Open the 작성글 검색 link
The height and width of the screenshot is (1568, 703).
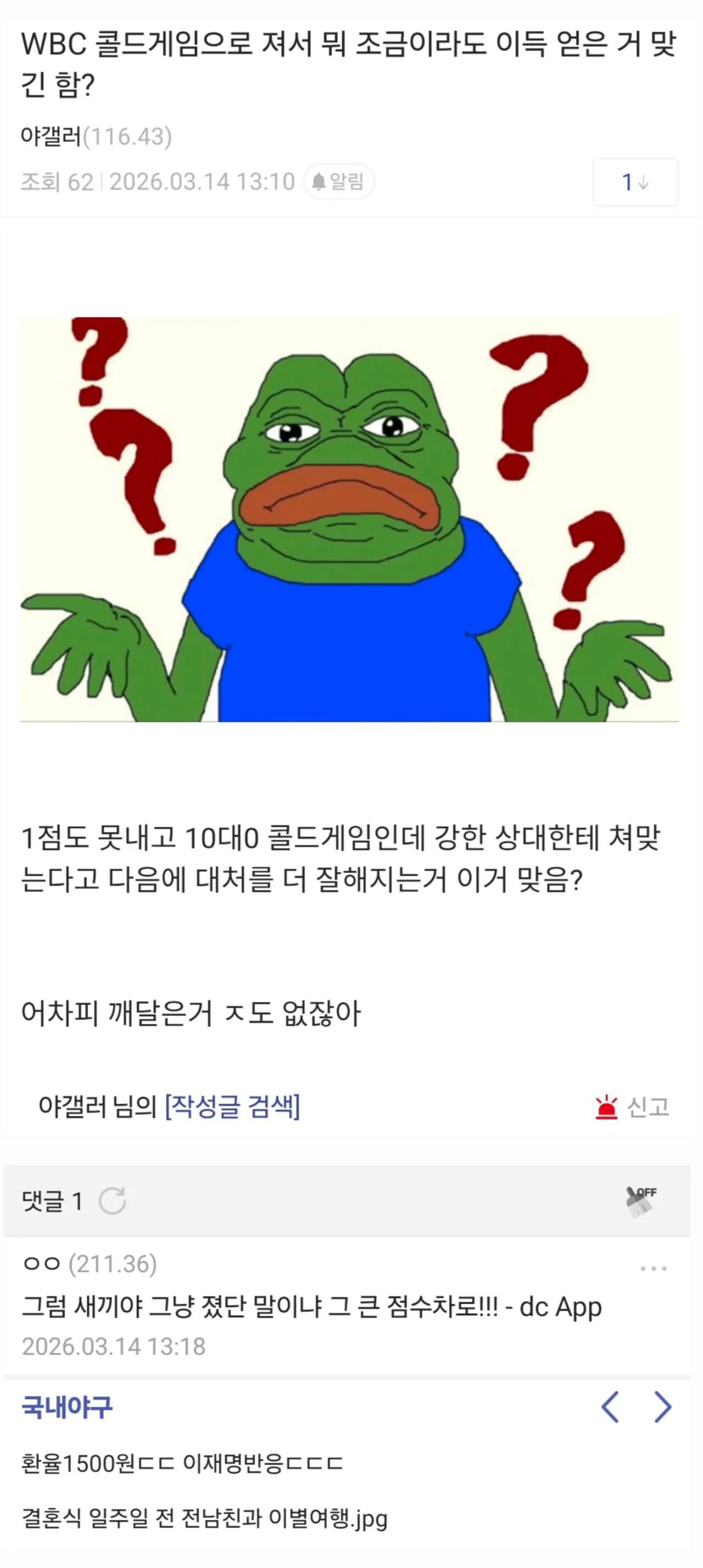(x=232, y=1106)
